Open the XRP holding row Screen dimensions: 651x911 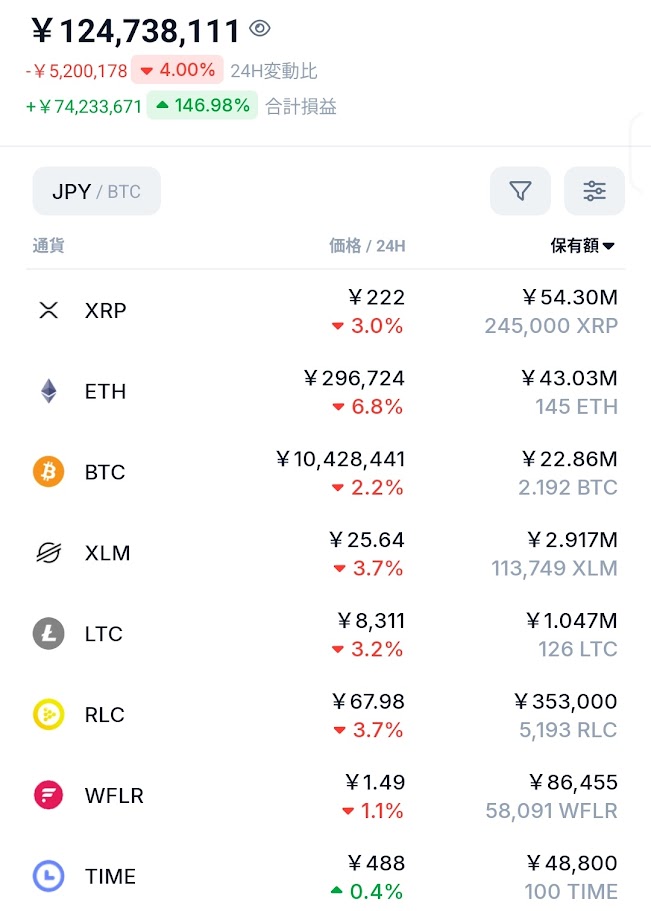click(x=325, y=310)
